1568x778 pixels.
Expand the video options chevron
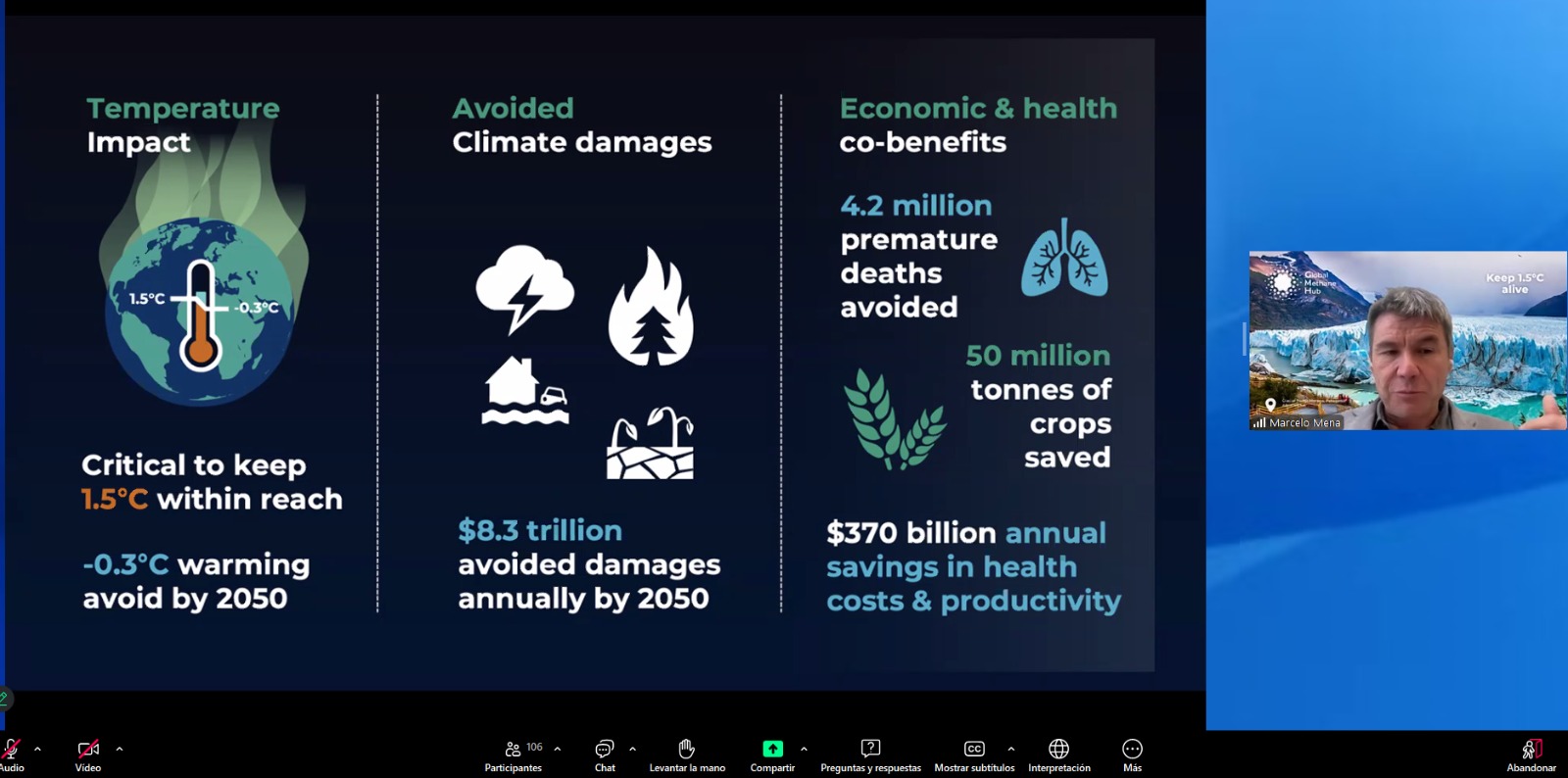(x=120, y=749)
